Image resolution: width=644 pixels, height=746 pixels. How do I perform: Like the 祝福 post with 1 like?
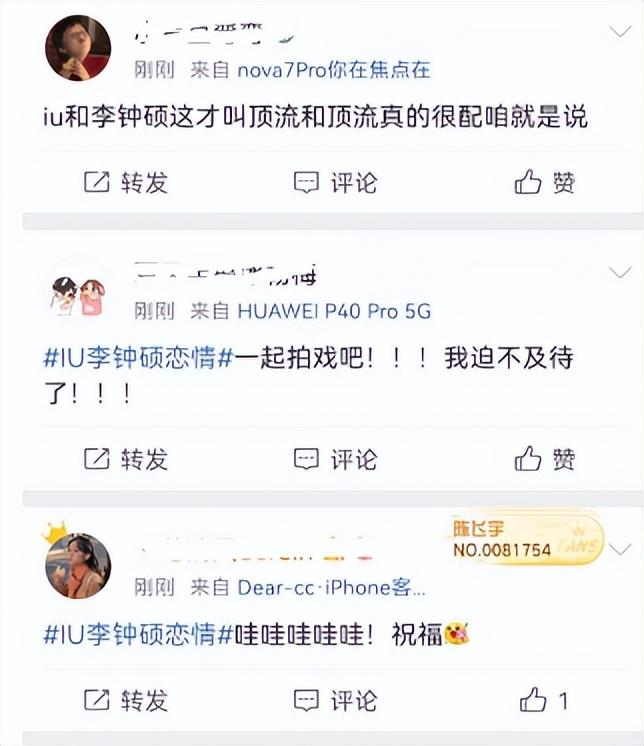[545, 700]
